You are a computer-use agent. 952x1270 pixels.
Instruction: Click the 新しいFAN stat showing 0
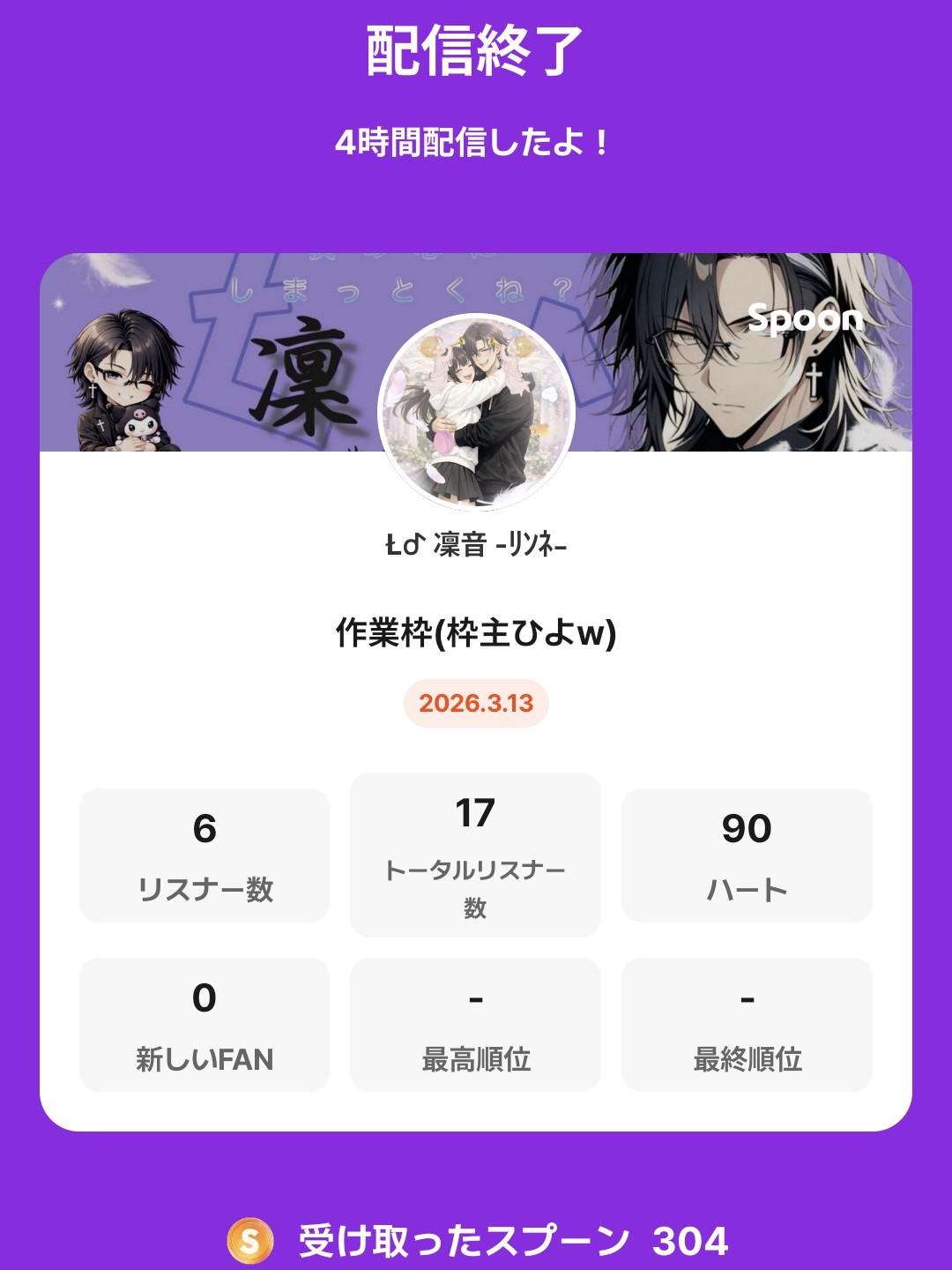click(205, 1023)
